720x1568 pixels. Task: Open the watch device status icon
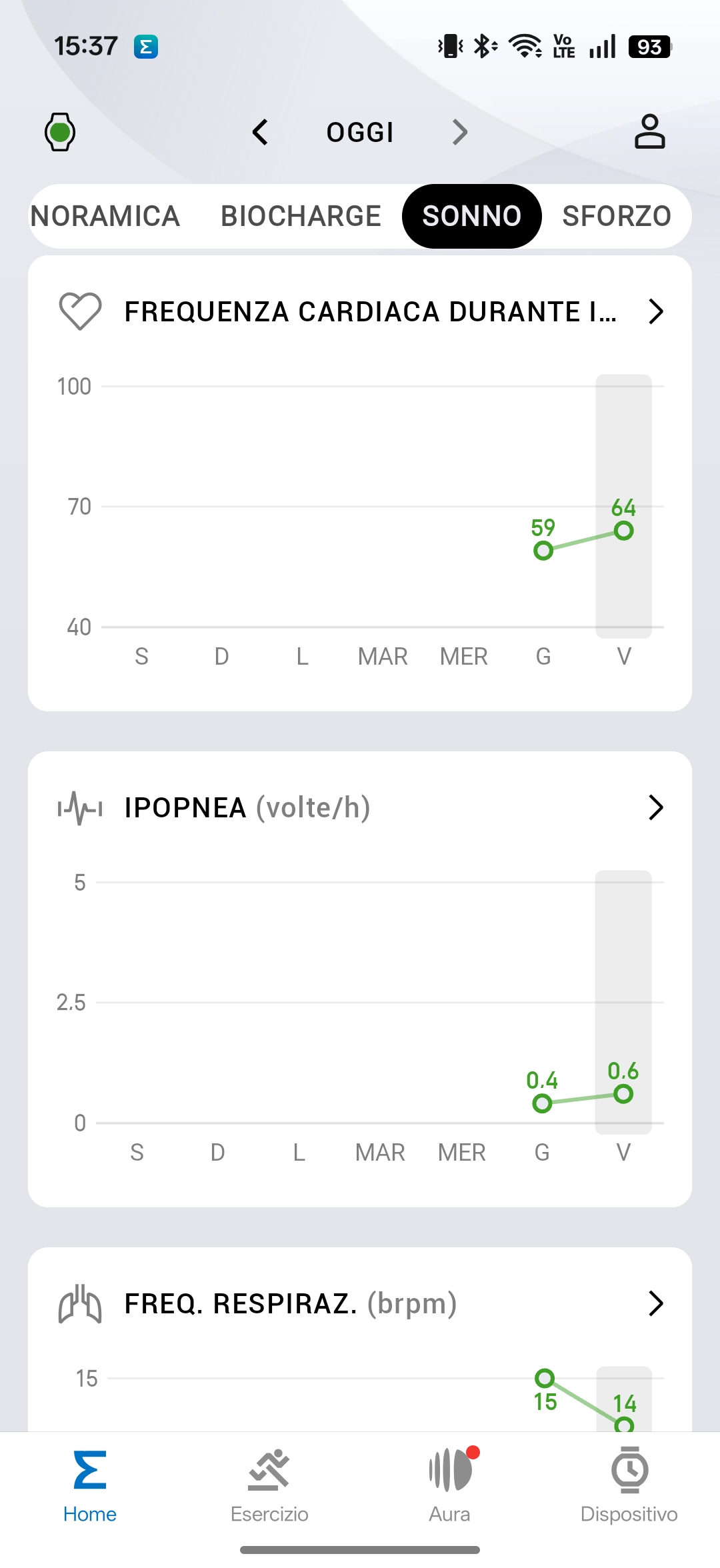(x=60, y=132)
